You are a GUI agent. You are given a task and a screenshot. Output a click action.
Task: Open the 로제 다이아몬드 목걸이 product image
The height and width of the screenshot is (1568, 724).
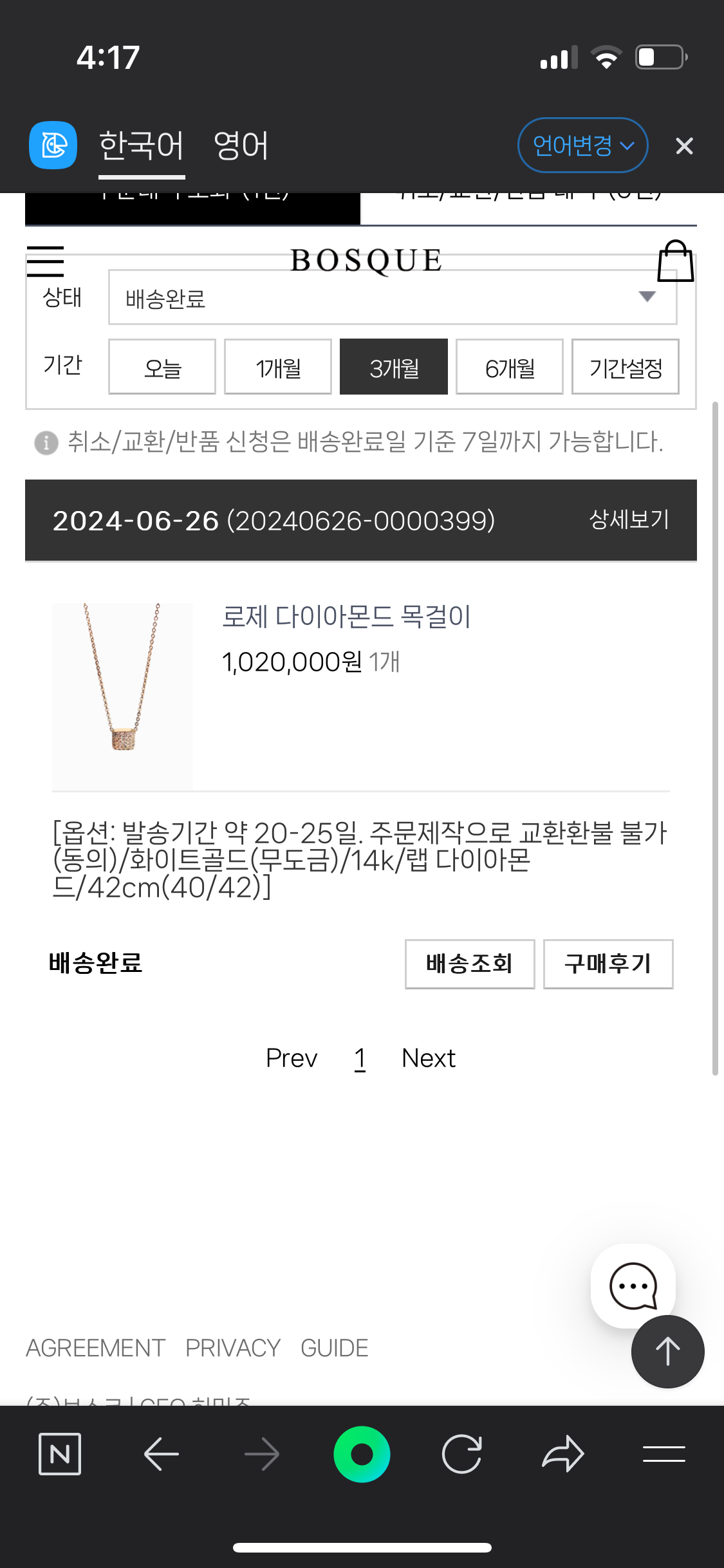(122, 696)
